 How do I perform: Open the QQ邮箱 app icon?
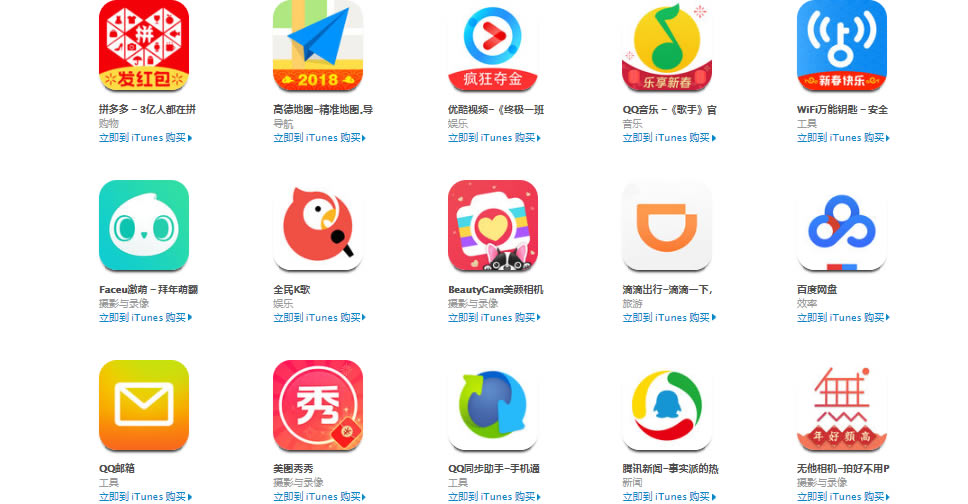point(144,405)
